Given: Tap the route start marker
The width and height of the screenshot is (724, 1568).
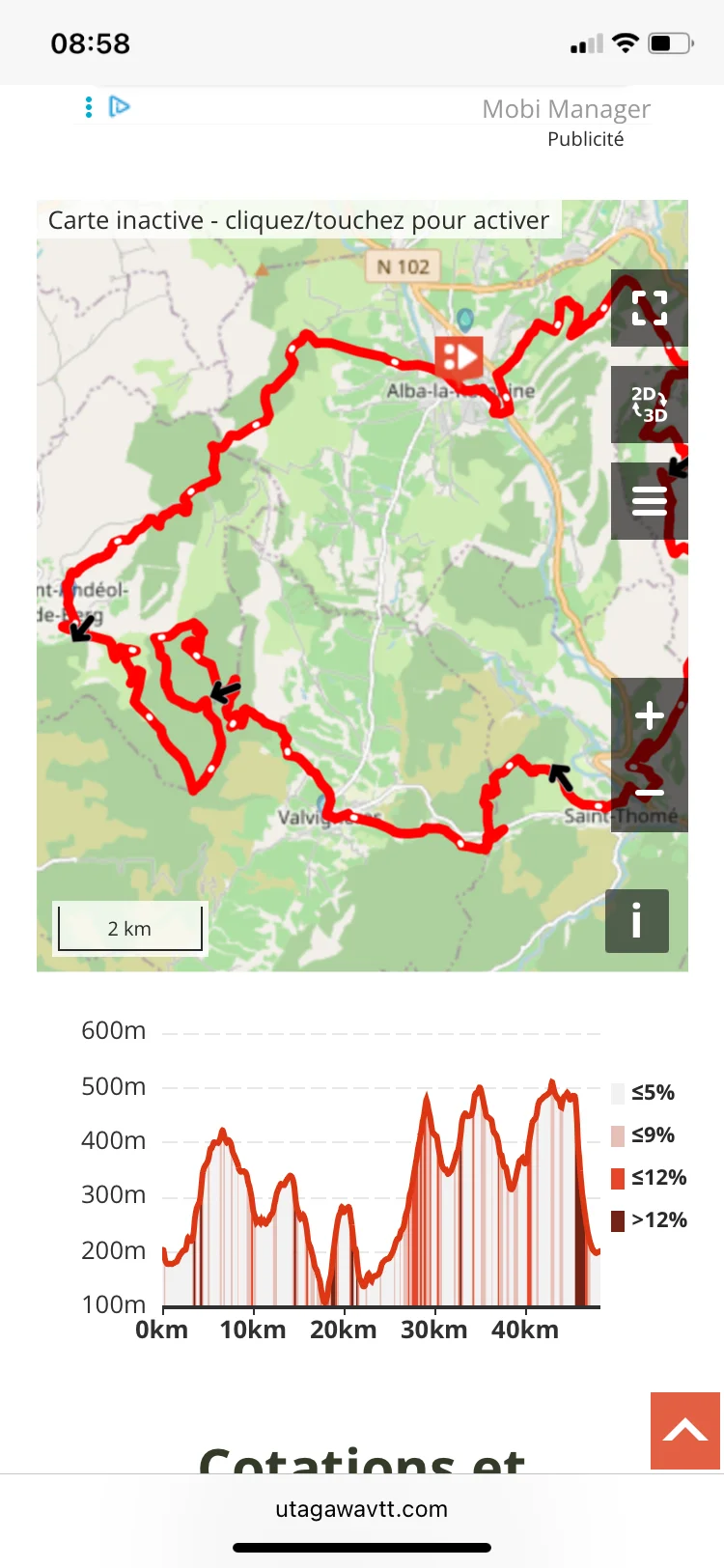Looking at the screenshot, I should coord(459,357).
